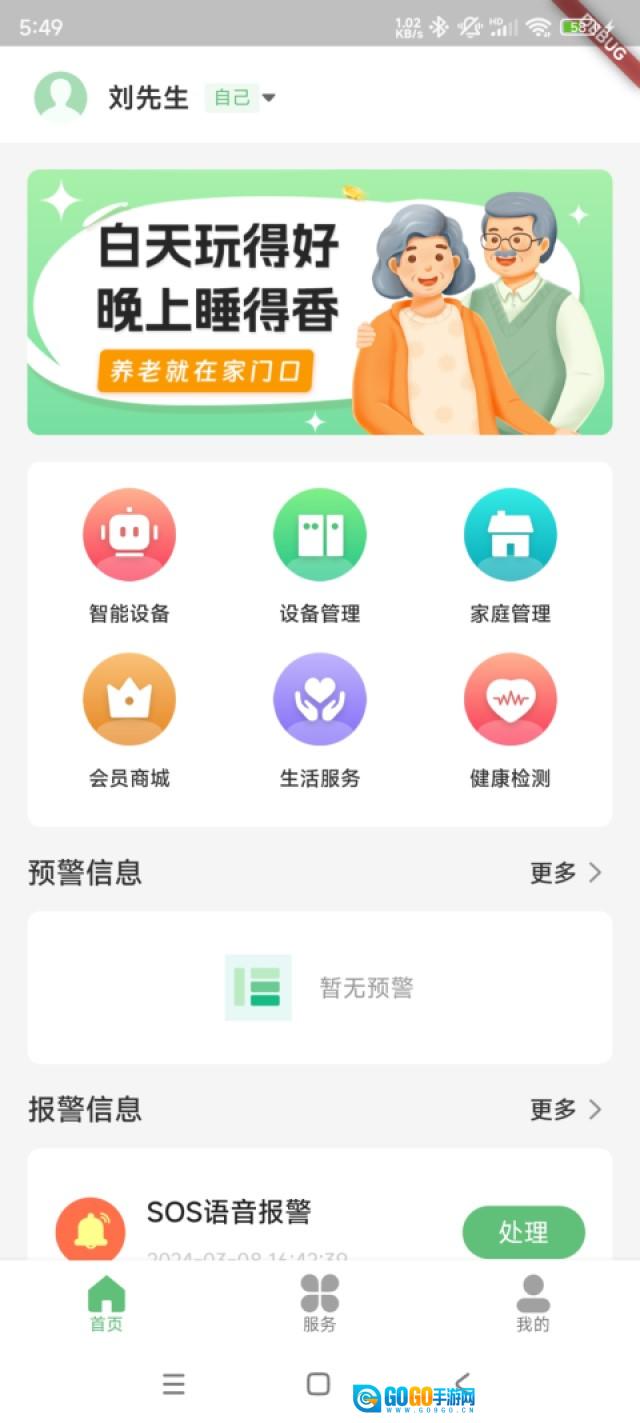Screen dimensions: 640x1423
Task: Switch to the 服务 tab
Action: pos(319,1303)
